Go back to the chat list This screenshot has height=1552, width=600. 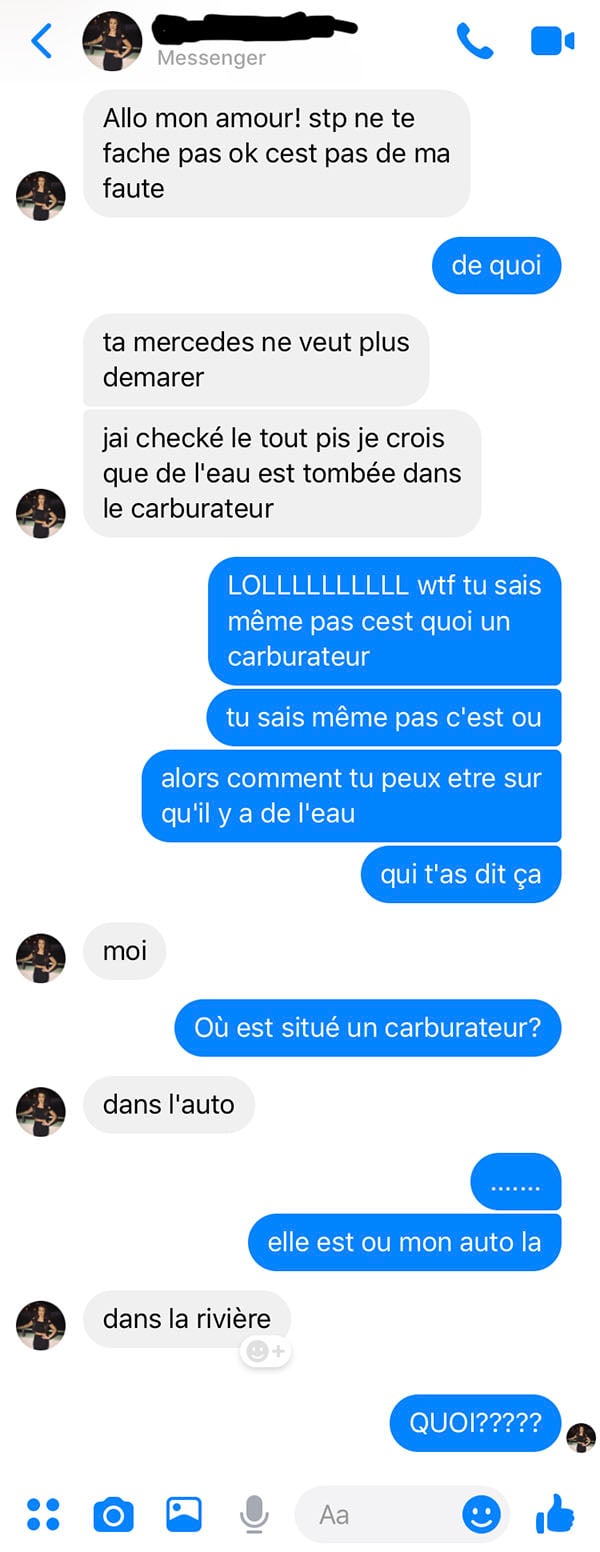[x=41, y=42]
